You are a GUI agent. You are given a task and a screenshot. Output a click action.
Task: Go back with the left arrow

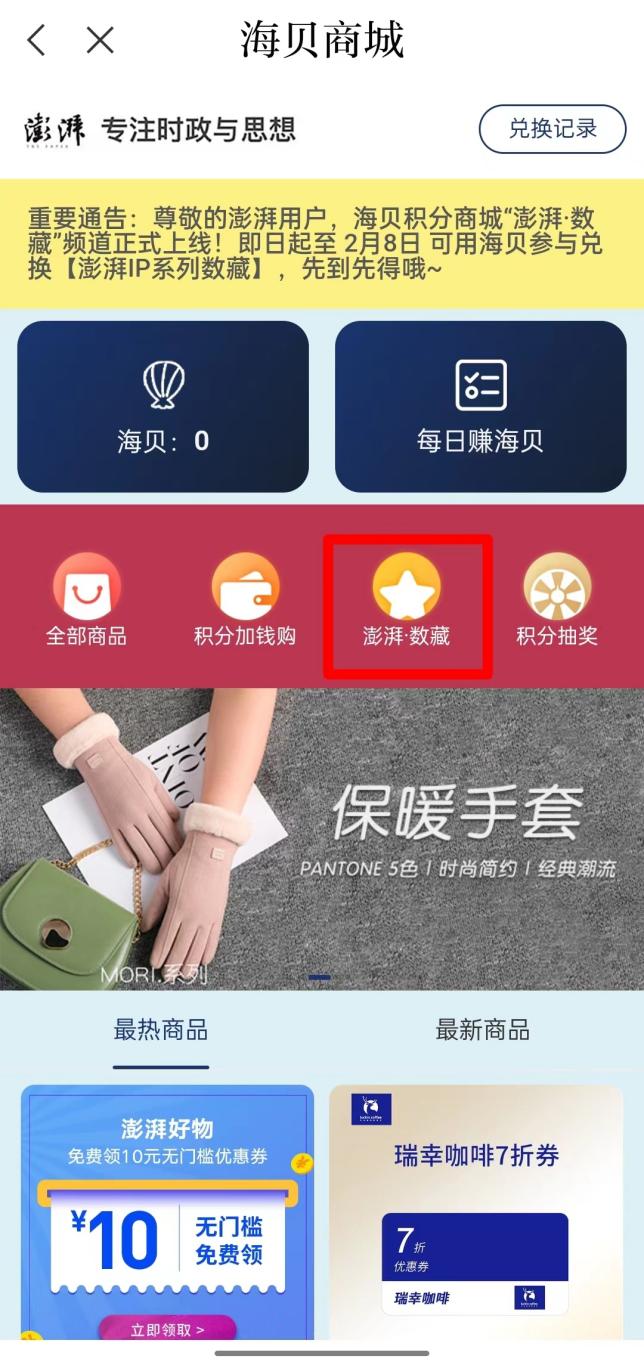coord(37,41)
